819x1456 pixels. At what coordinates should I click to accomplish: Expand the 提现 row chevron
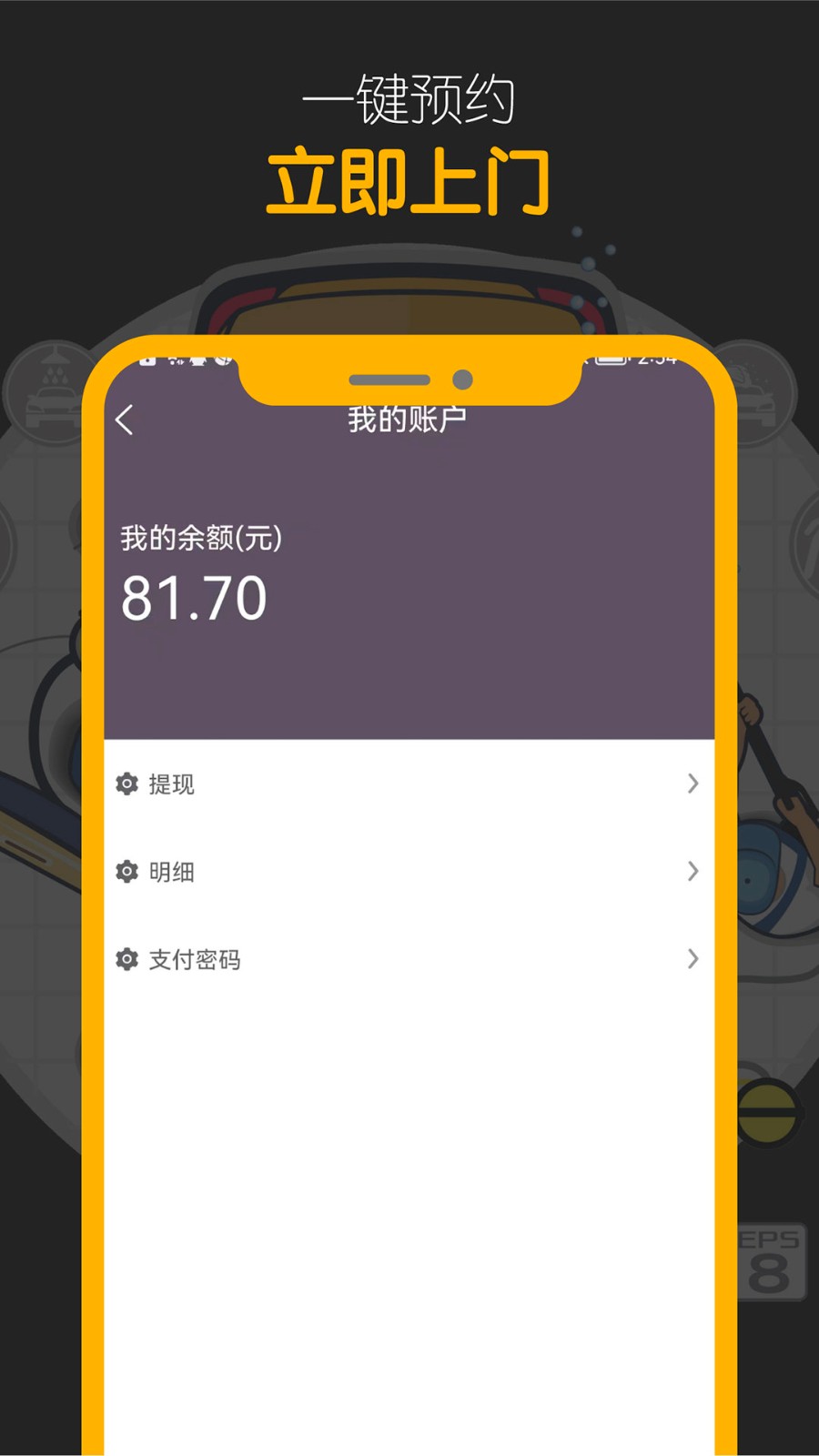693,784
